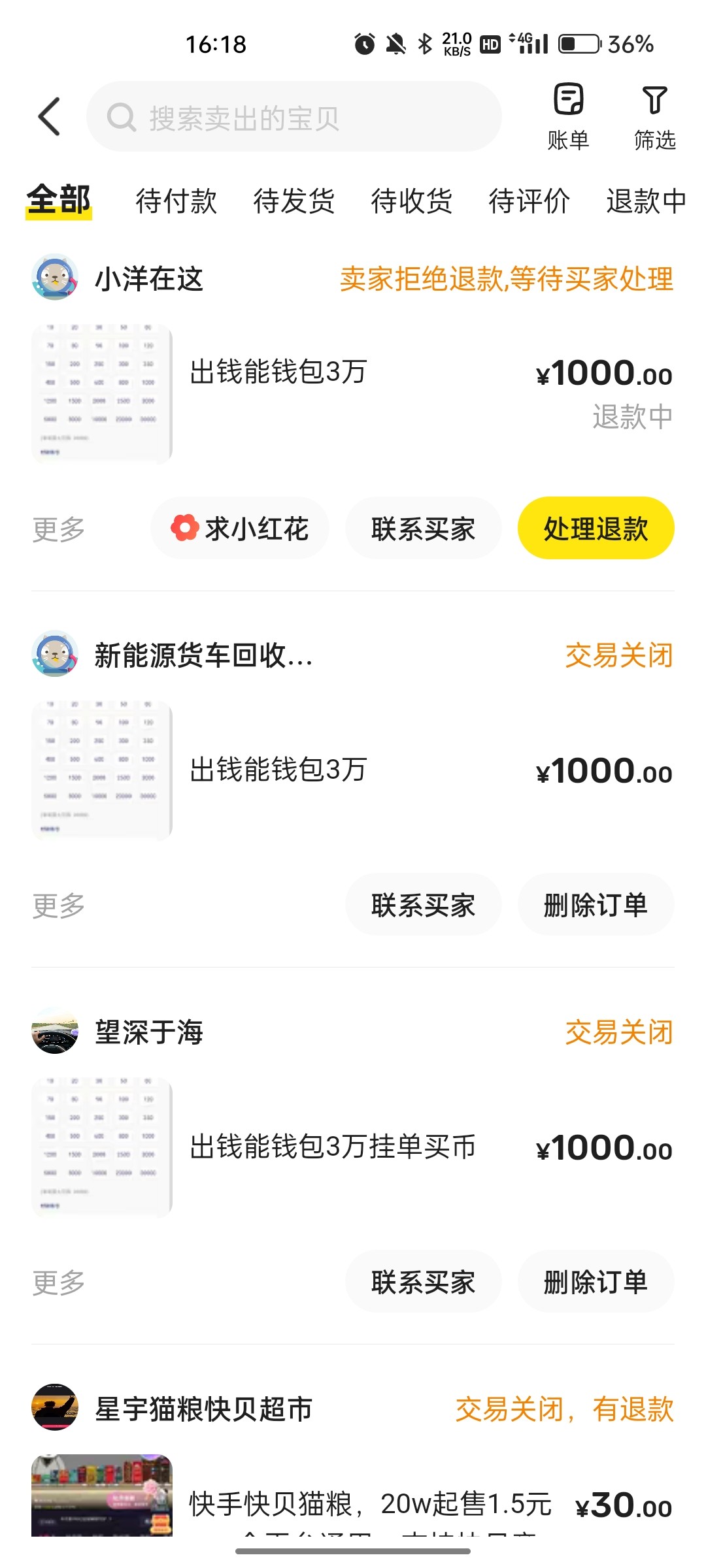Tap 更多 under 小洋在这's order
The height and width of the screenshot is (1568, 706).
click(x=59, y=529)
